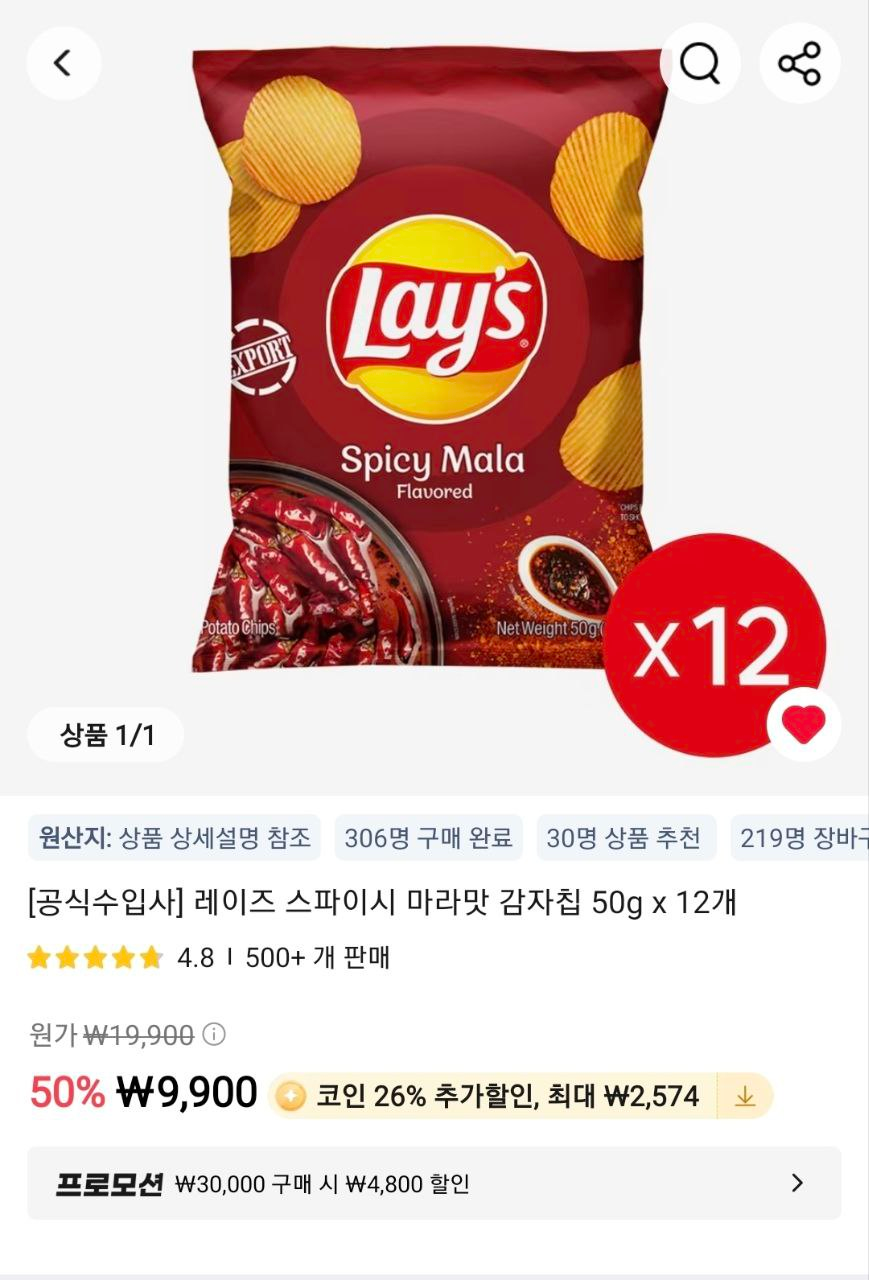Tap the back arrow at top left
The width and height of the screenshot is (869, 1280).
[x=63, y=62]
